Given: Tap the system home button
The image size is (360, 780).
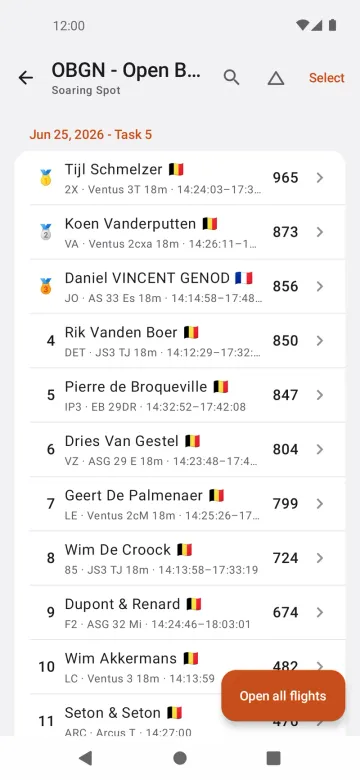Looking at the screenshot, I should 180,758.
